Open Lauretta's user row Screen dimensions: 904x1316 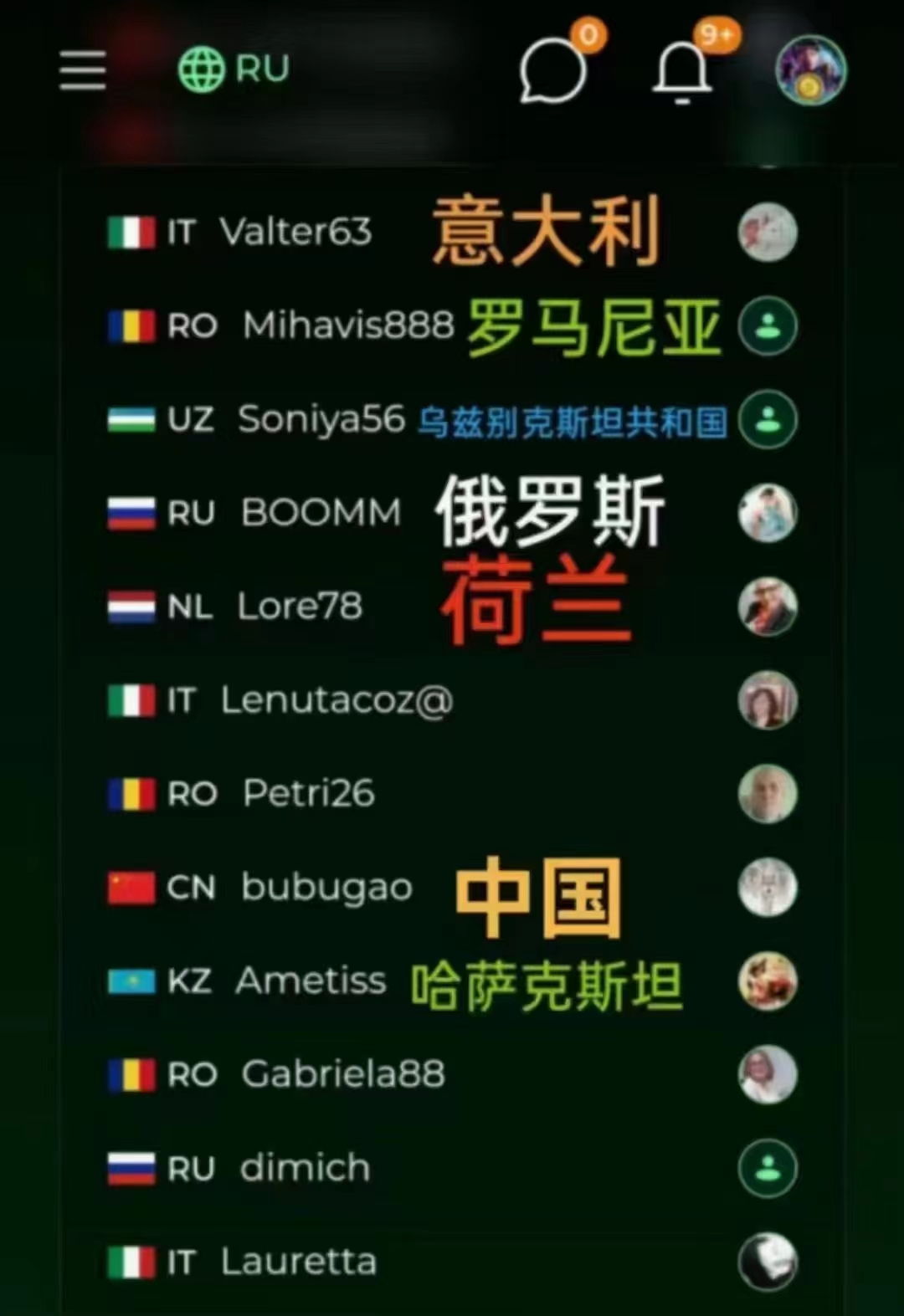click(x=298, y=1262)
